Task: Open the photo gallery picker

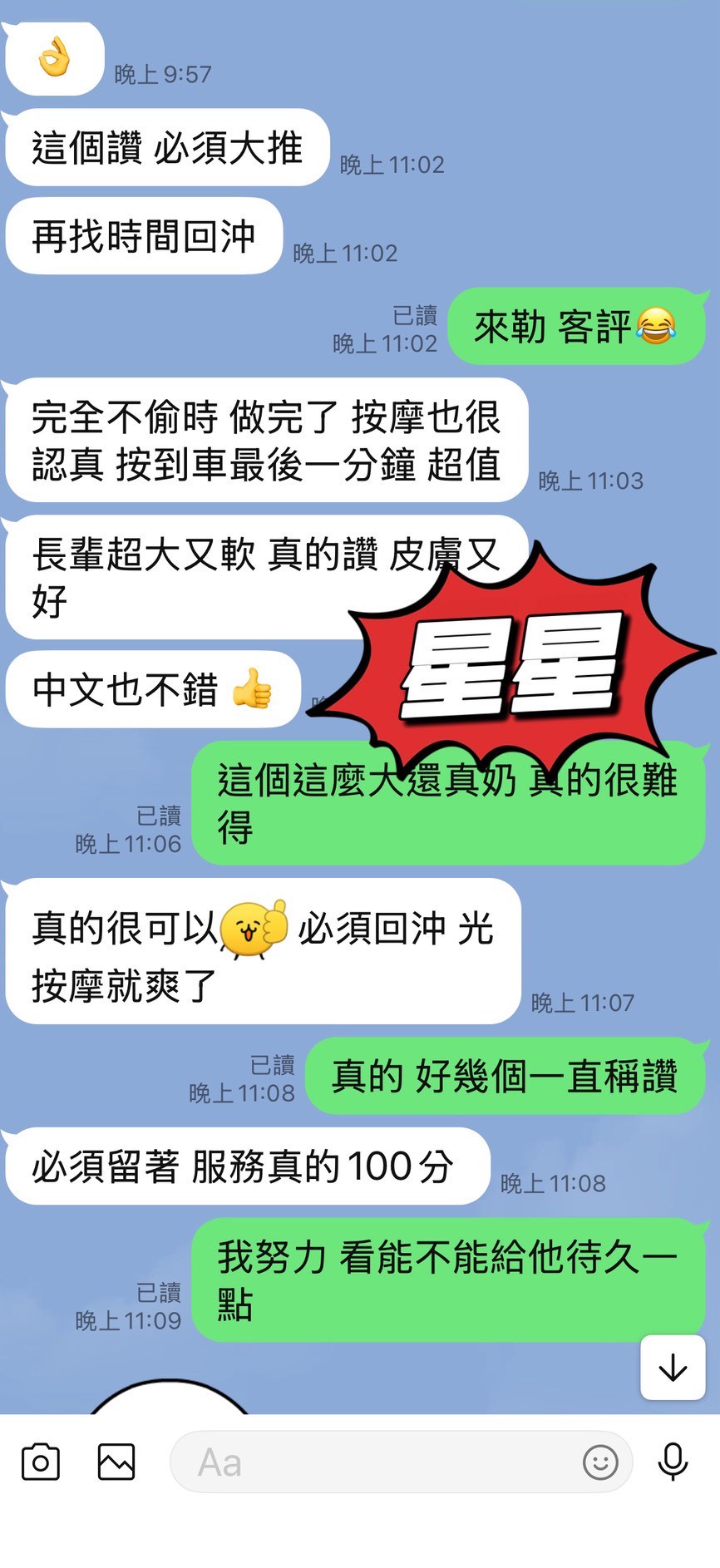Action: pyautogui.click(x=115, y=1462)
